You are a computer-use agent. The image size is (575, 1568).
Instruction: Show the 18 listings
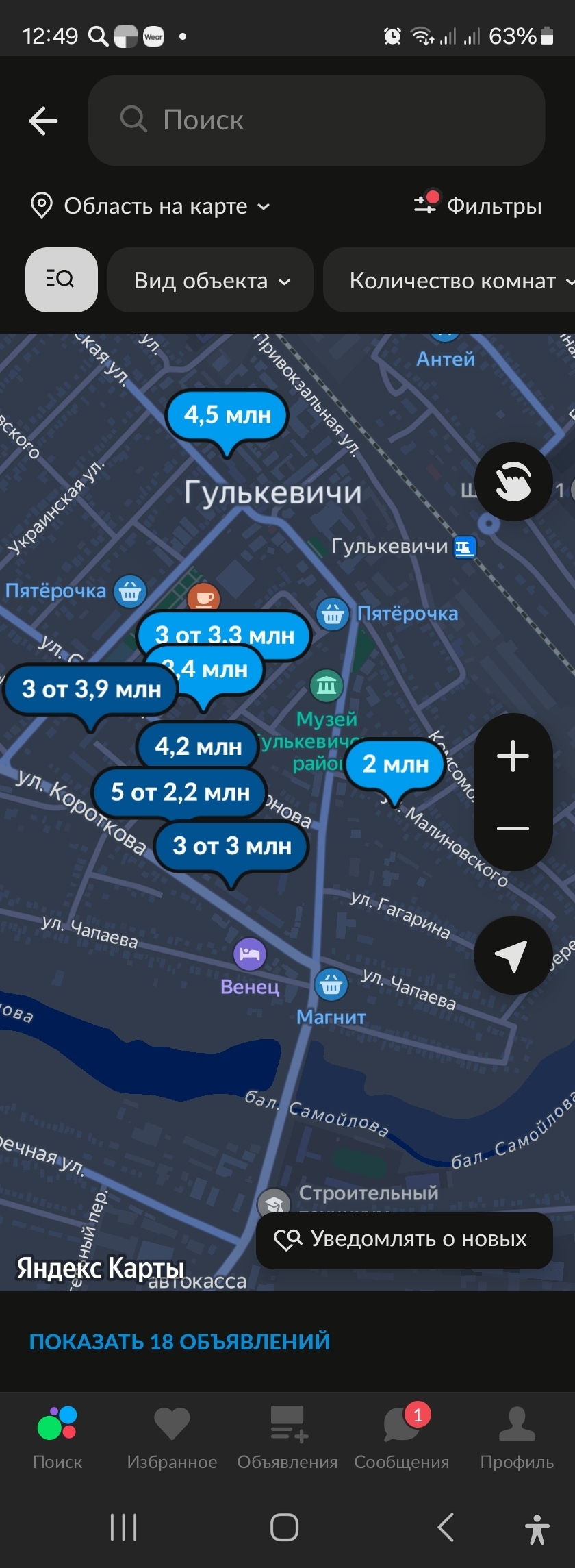pyautogui.click(x=179, y=1341)
